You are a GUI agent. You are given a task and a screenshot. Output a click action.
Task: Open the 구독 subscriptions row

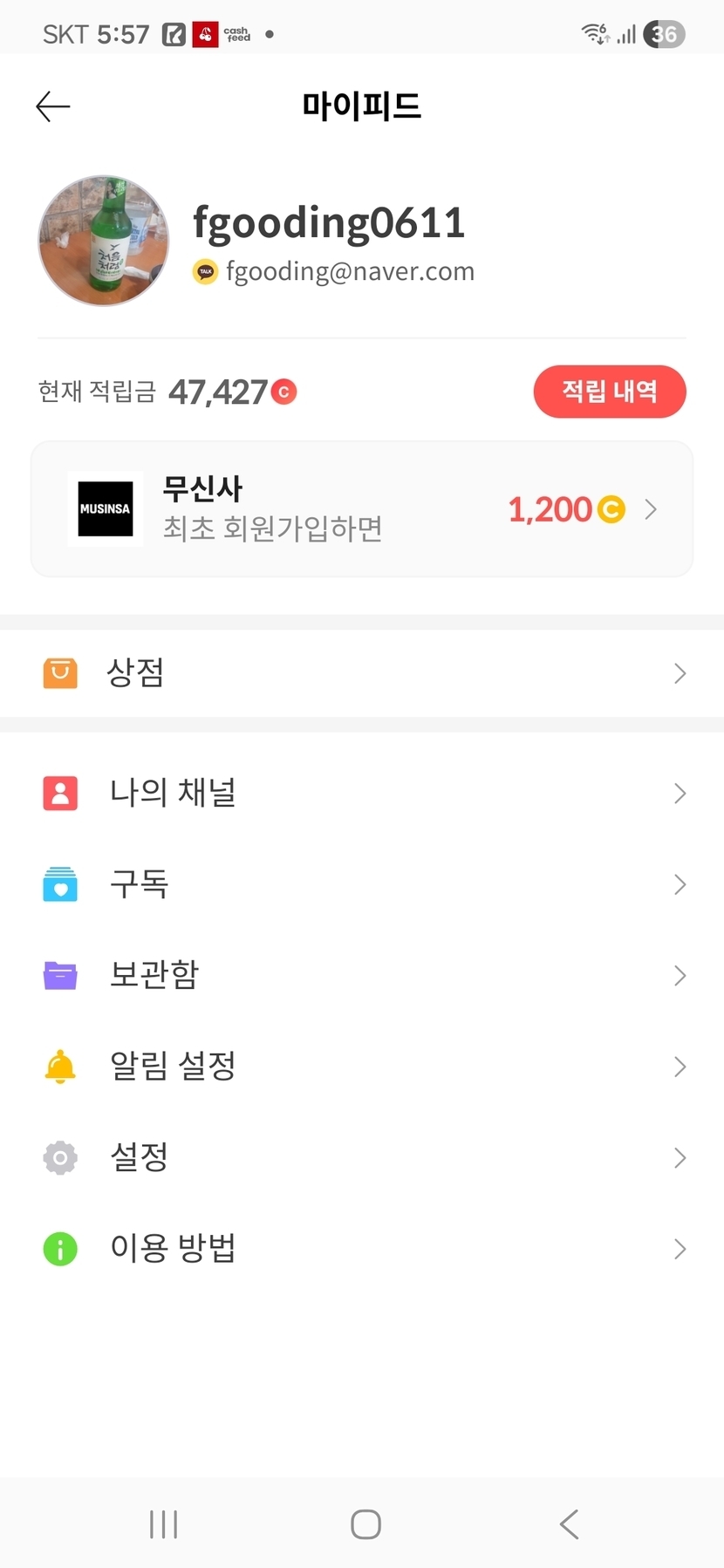(361, 884)
